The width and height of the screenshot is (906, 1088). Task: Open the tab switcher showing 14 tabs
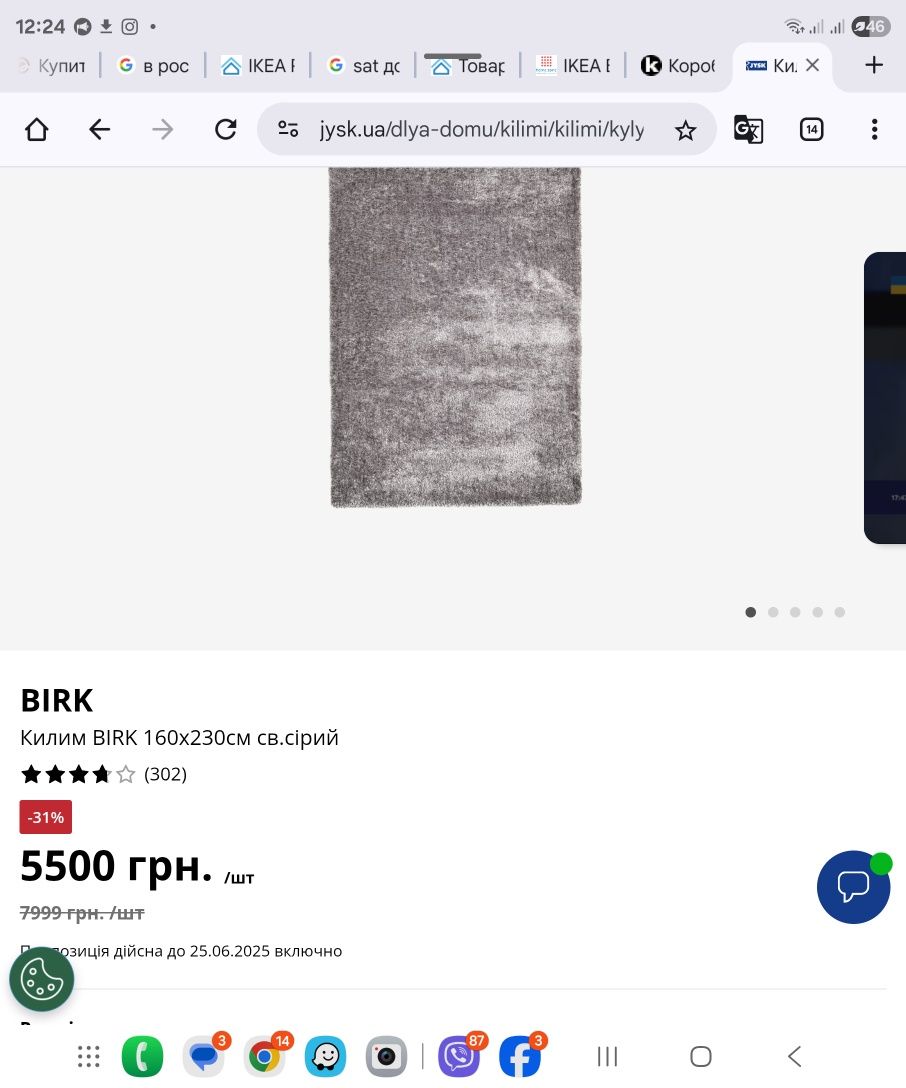click(x=811, y=129)
